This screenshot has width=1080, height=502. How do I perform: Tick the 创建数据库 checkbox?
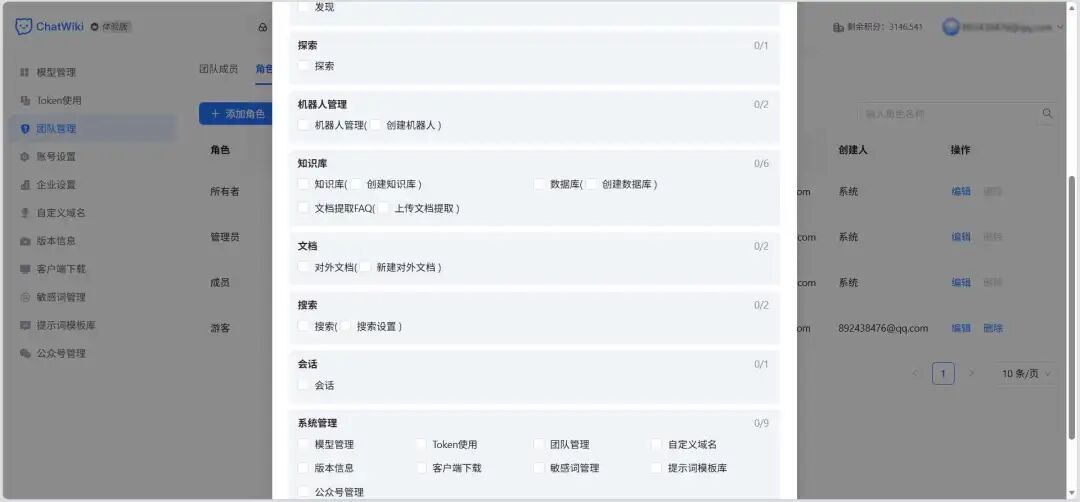[x=592, y=184]
